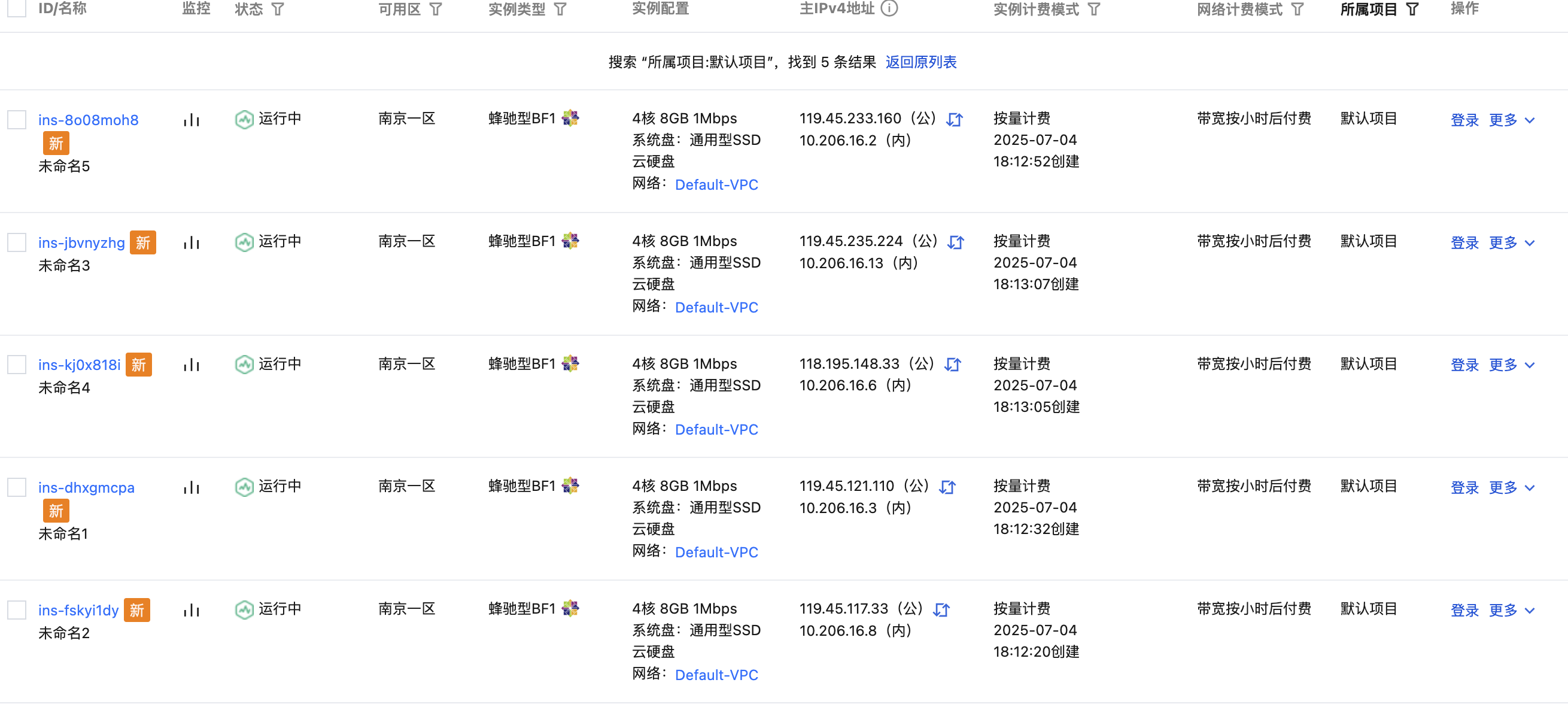This screenshot has width=1568, height=710.
Task: Filter by 实例计费模式
Action: click(1094, 9)
